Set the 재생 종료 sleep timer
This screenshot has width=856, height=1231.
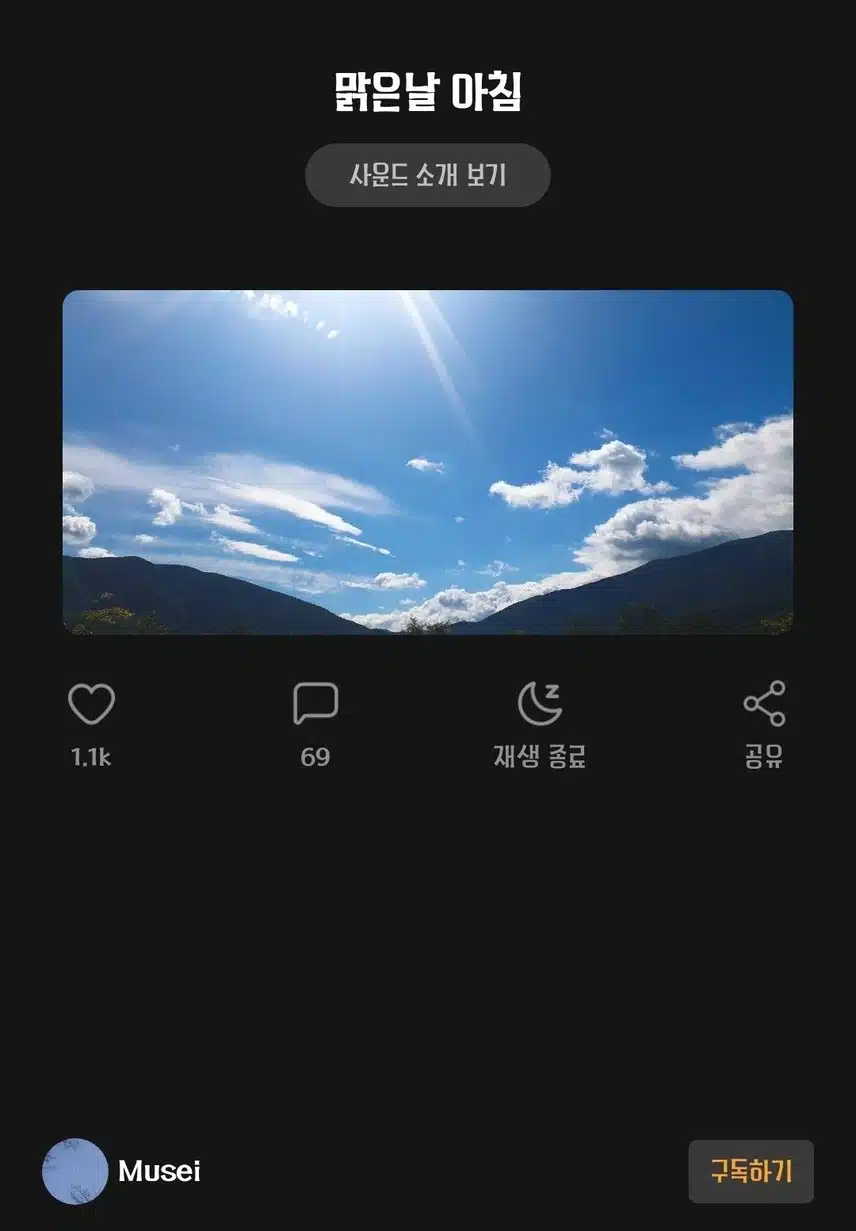(x=539, y=705)
